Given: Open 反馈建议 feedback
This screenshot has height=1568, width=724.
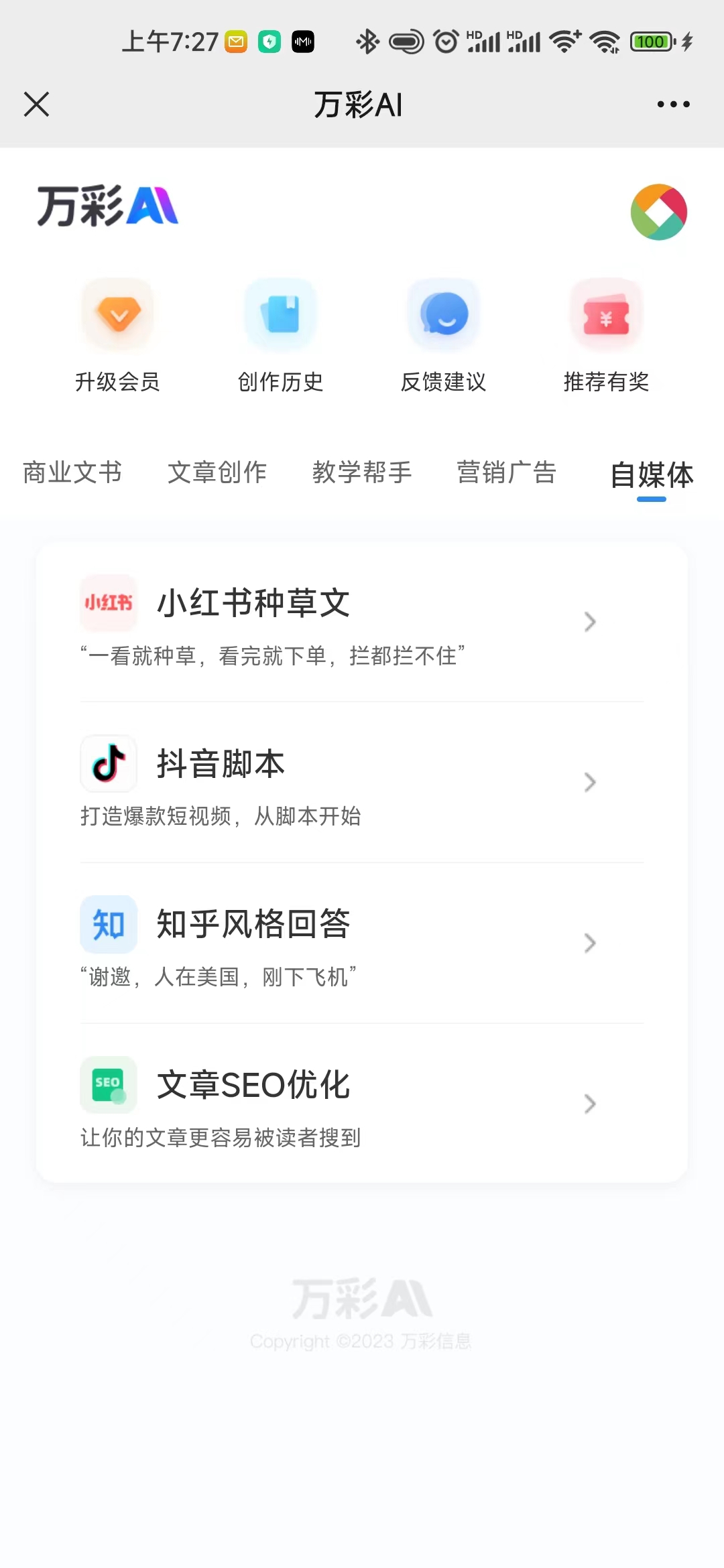Looking at the screenshot, I should [x=443, y=336].
